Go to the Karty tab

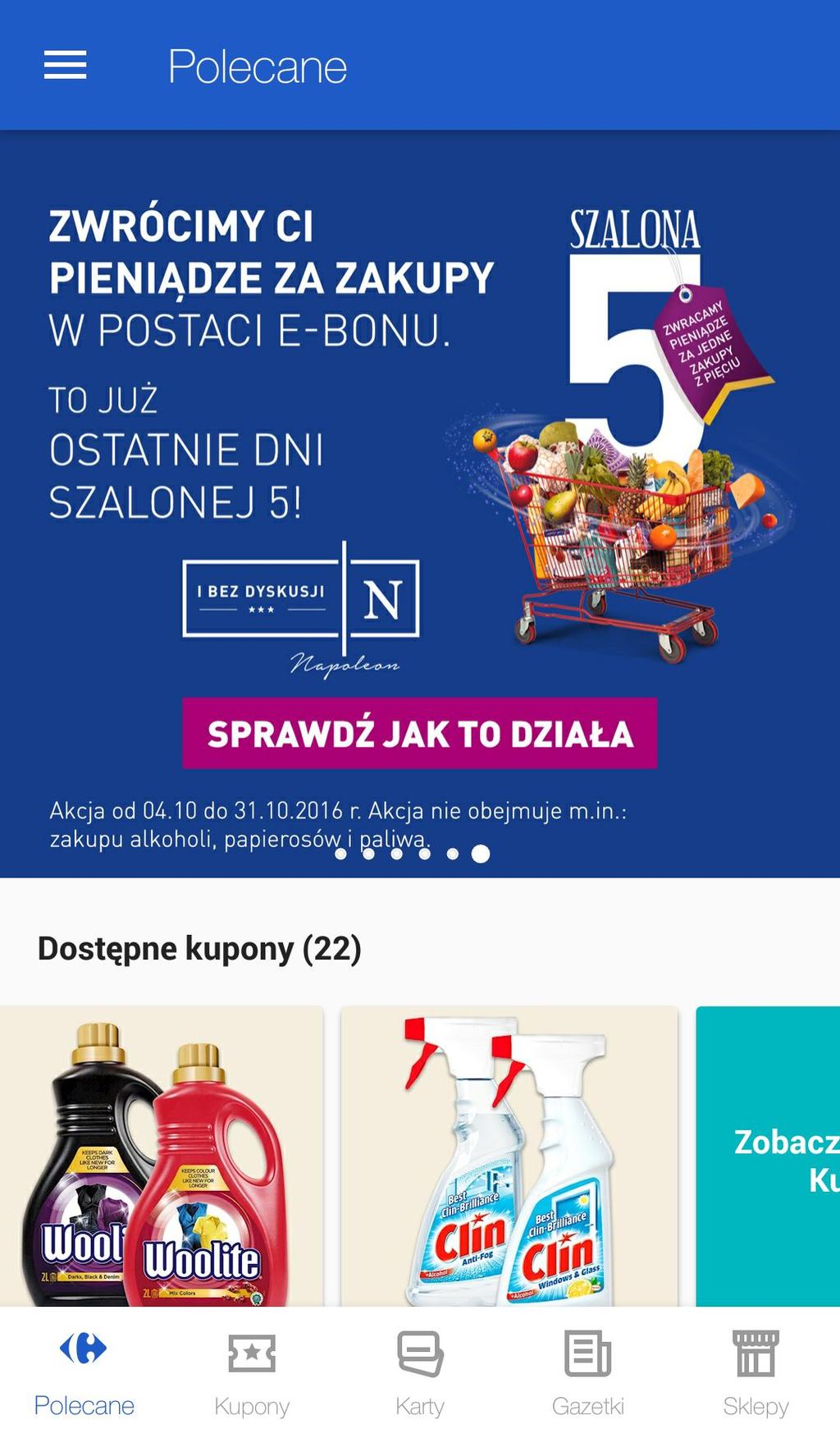point(420,1369)
